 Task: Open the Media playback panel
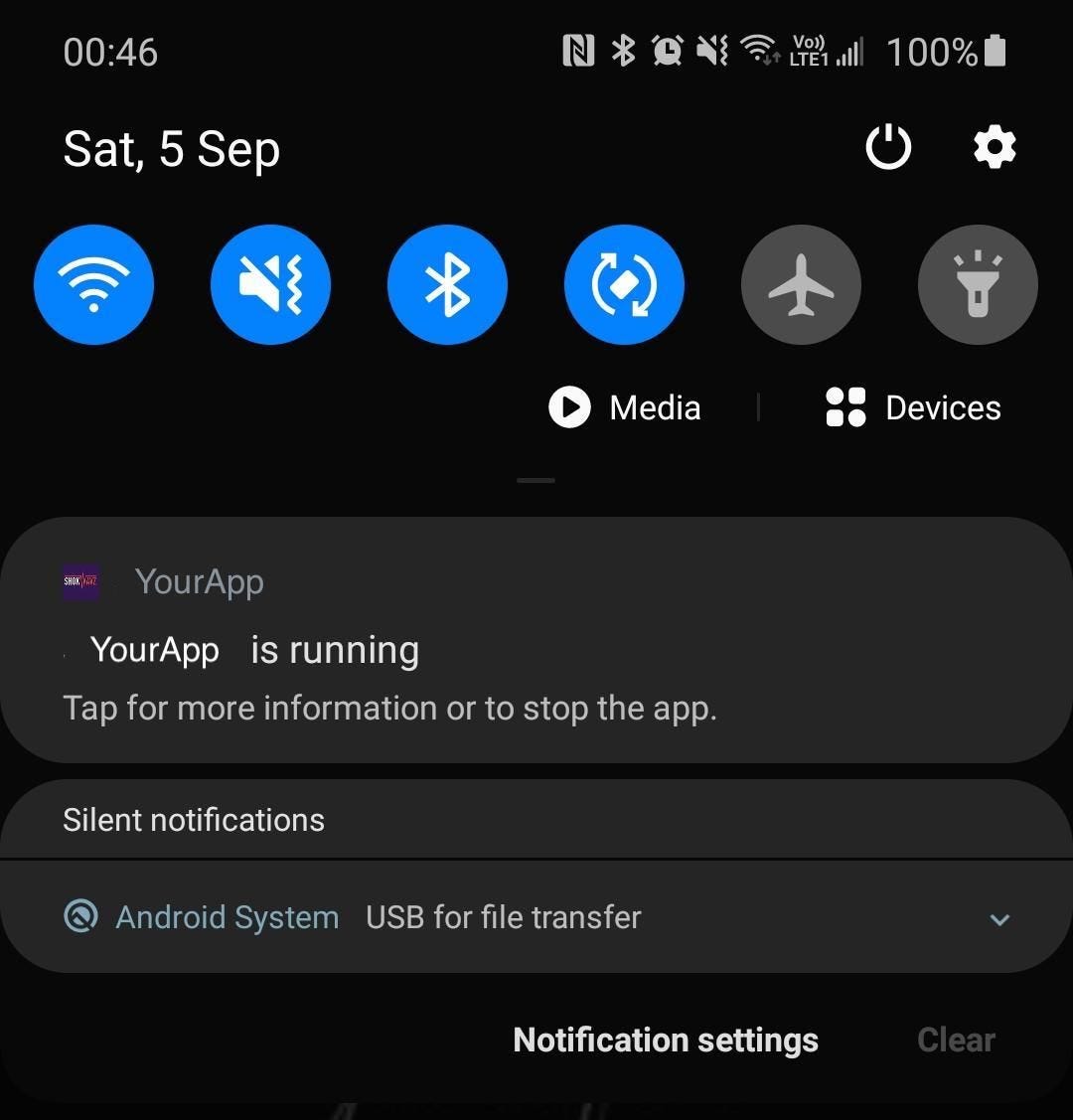tap(625, 407)
